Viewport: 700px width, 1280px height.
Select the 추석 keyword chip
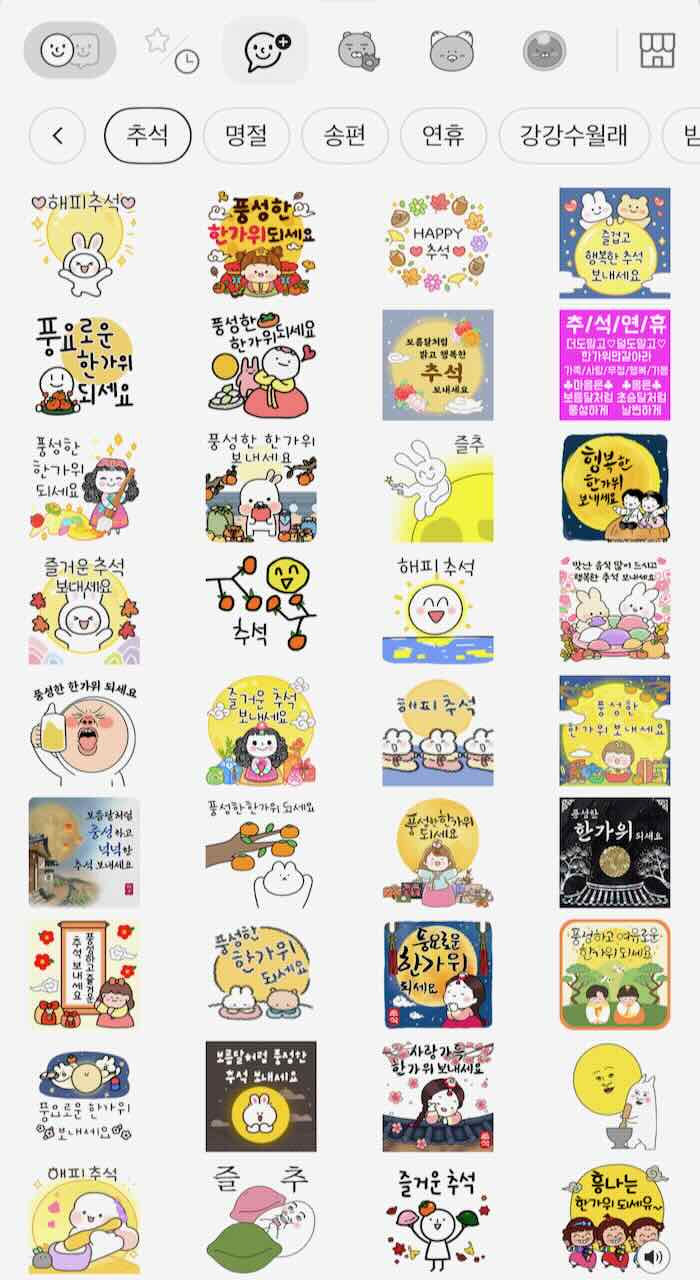click(147, 135)
